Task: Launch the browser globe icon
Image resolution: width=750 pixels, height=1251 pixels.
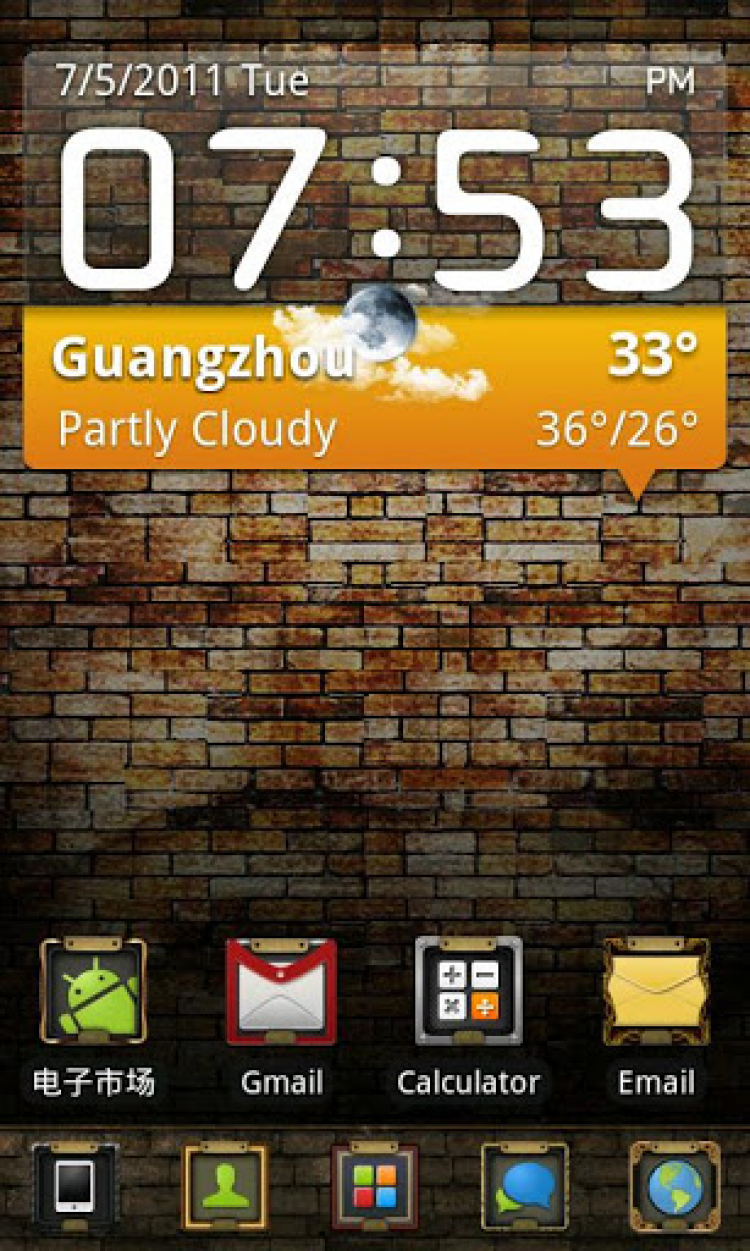Action: 674,1187
